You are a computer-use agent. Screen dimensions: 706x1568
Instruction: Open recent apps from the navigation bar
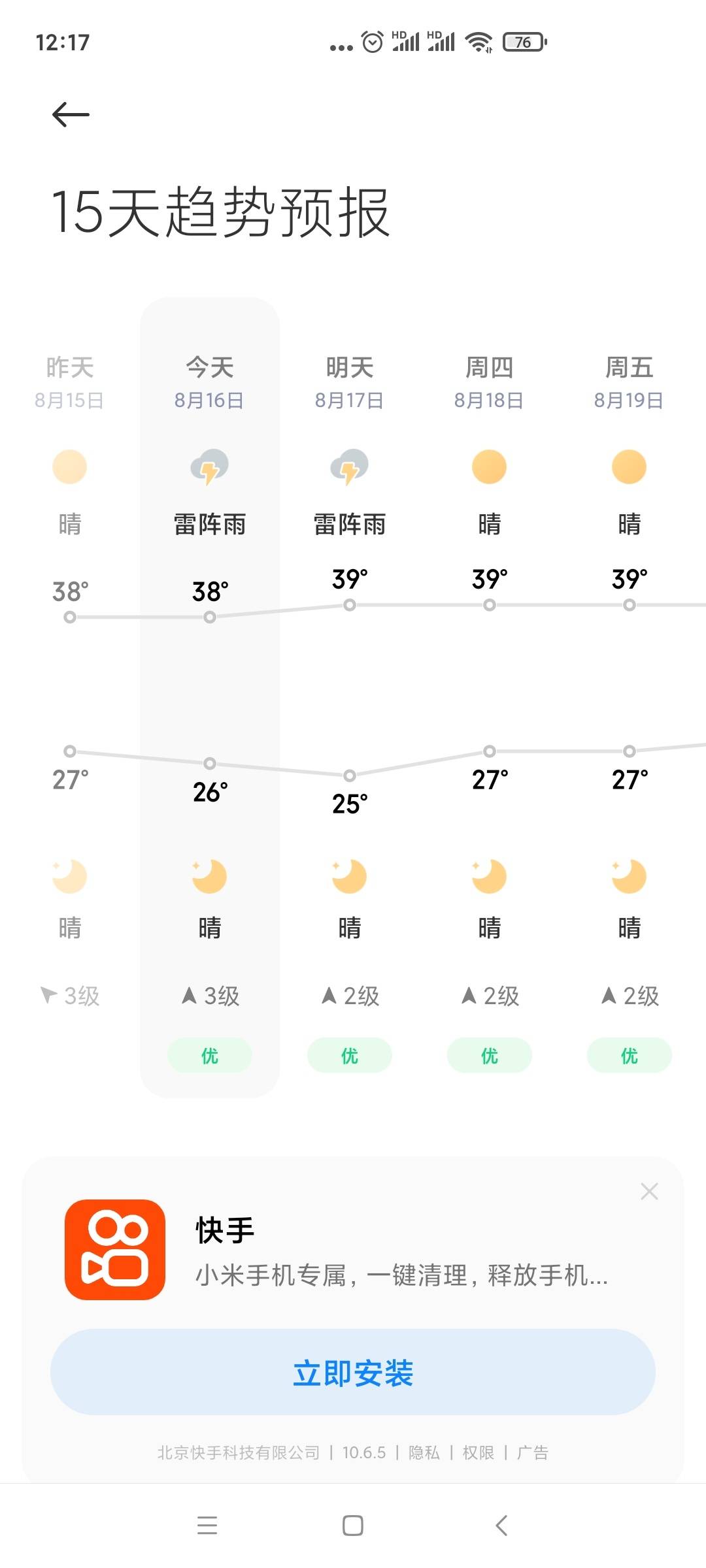click(x=207, y=1526)
